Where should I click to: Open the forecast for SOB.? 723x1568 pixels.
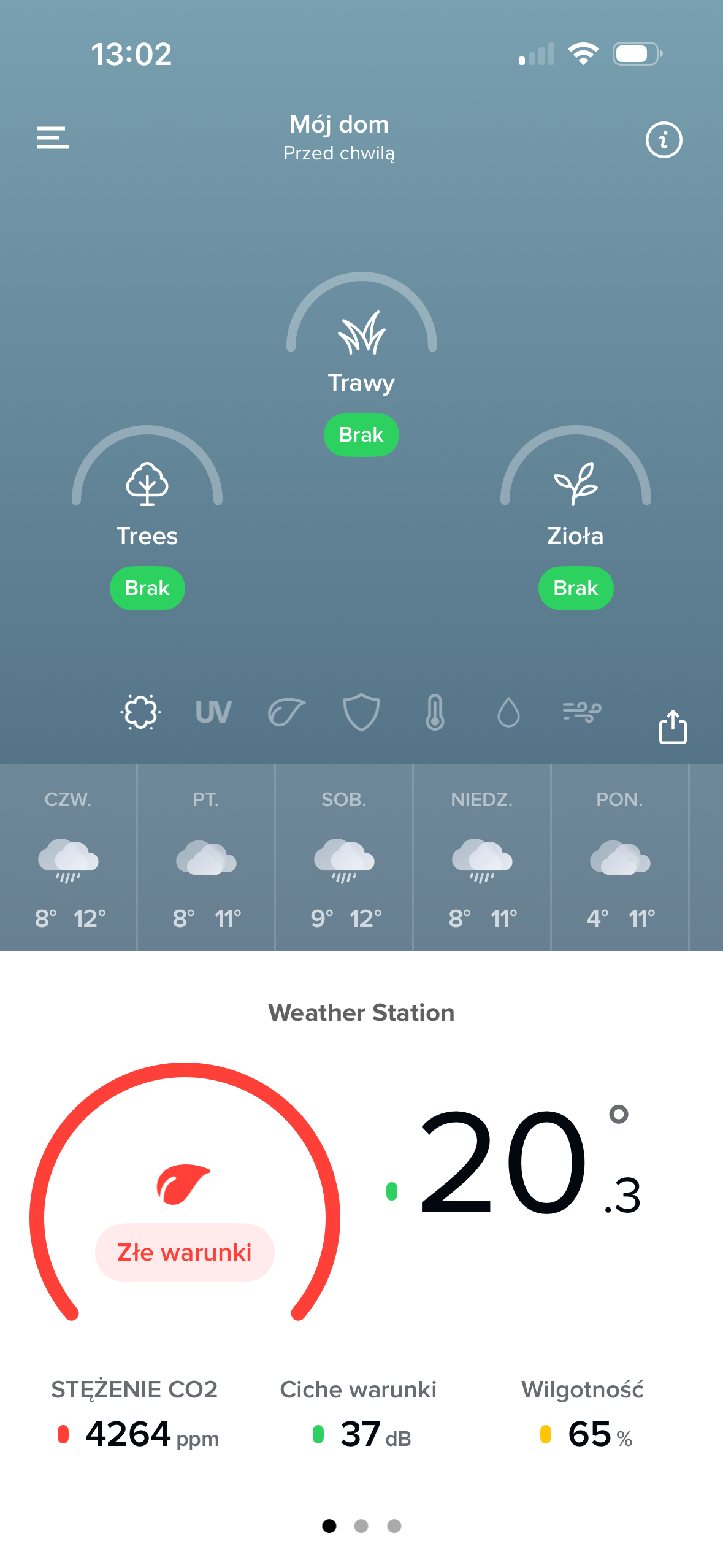click(344, 858)
